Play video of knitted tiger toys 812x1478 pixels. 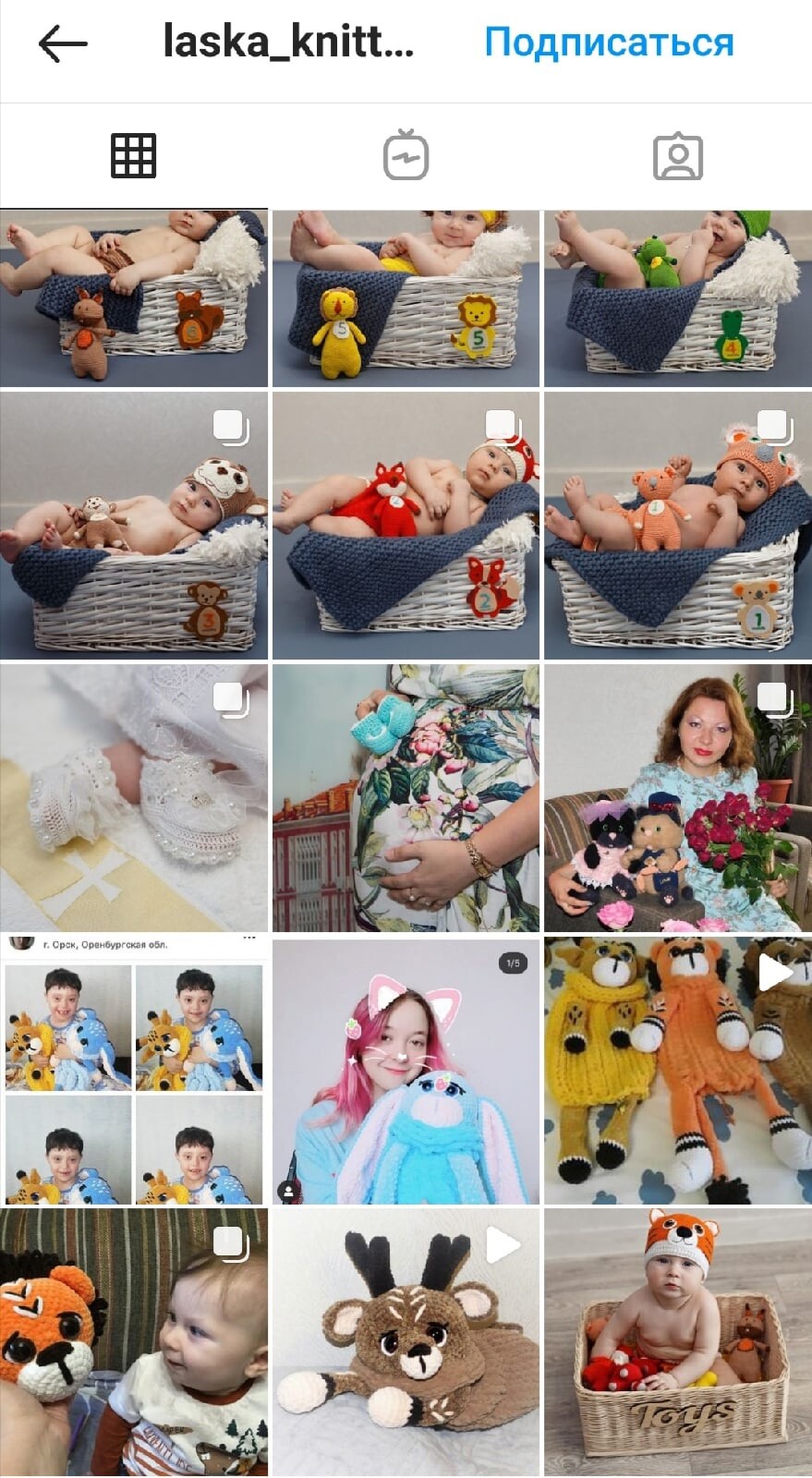pyautogui.click(x=678, y=1070)
